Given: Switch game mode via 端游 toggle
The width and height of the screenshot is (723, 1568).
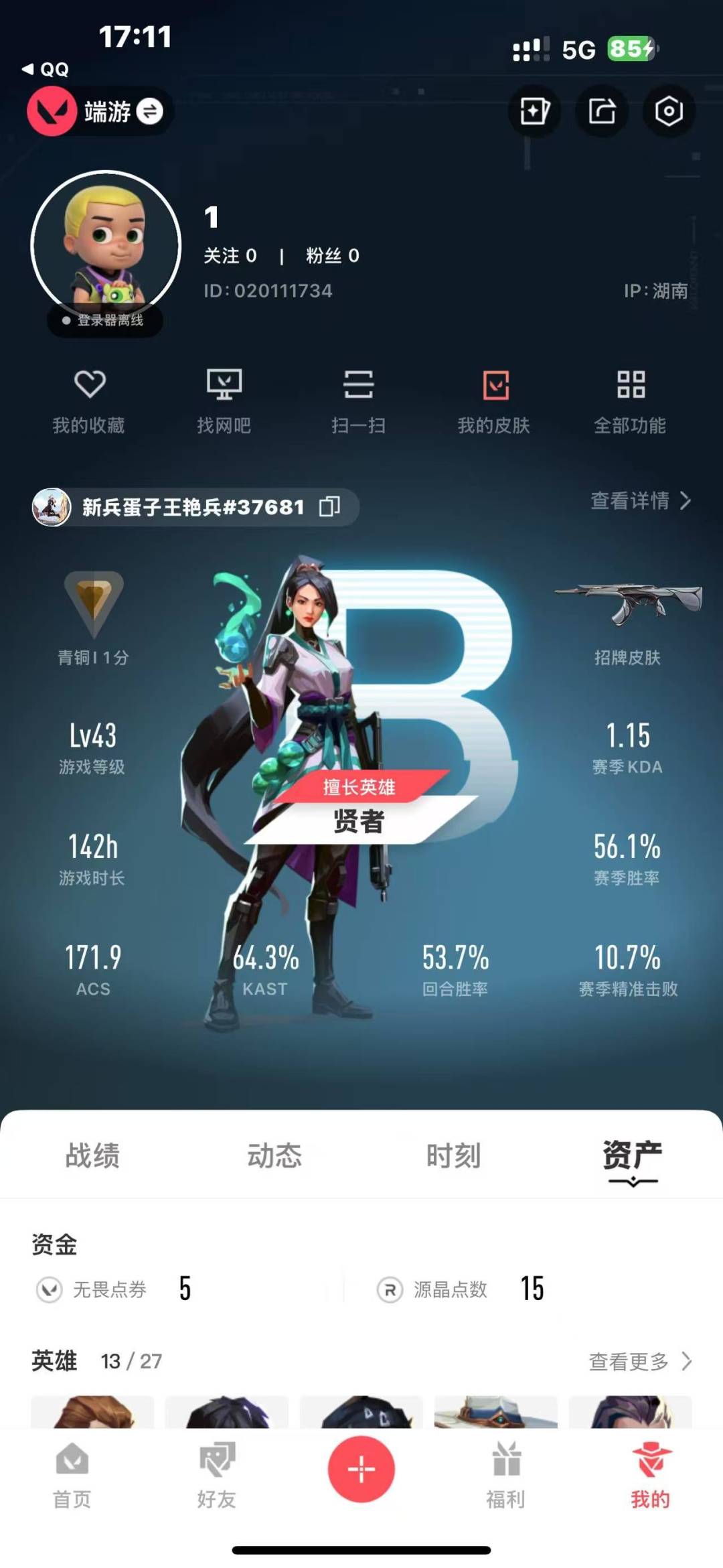Looking at the screenshot, I should [100, 111].
